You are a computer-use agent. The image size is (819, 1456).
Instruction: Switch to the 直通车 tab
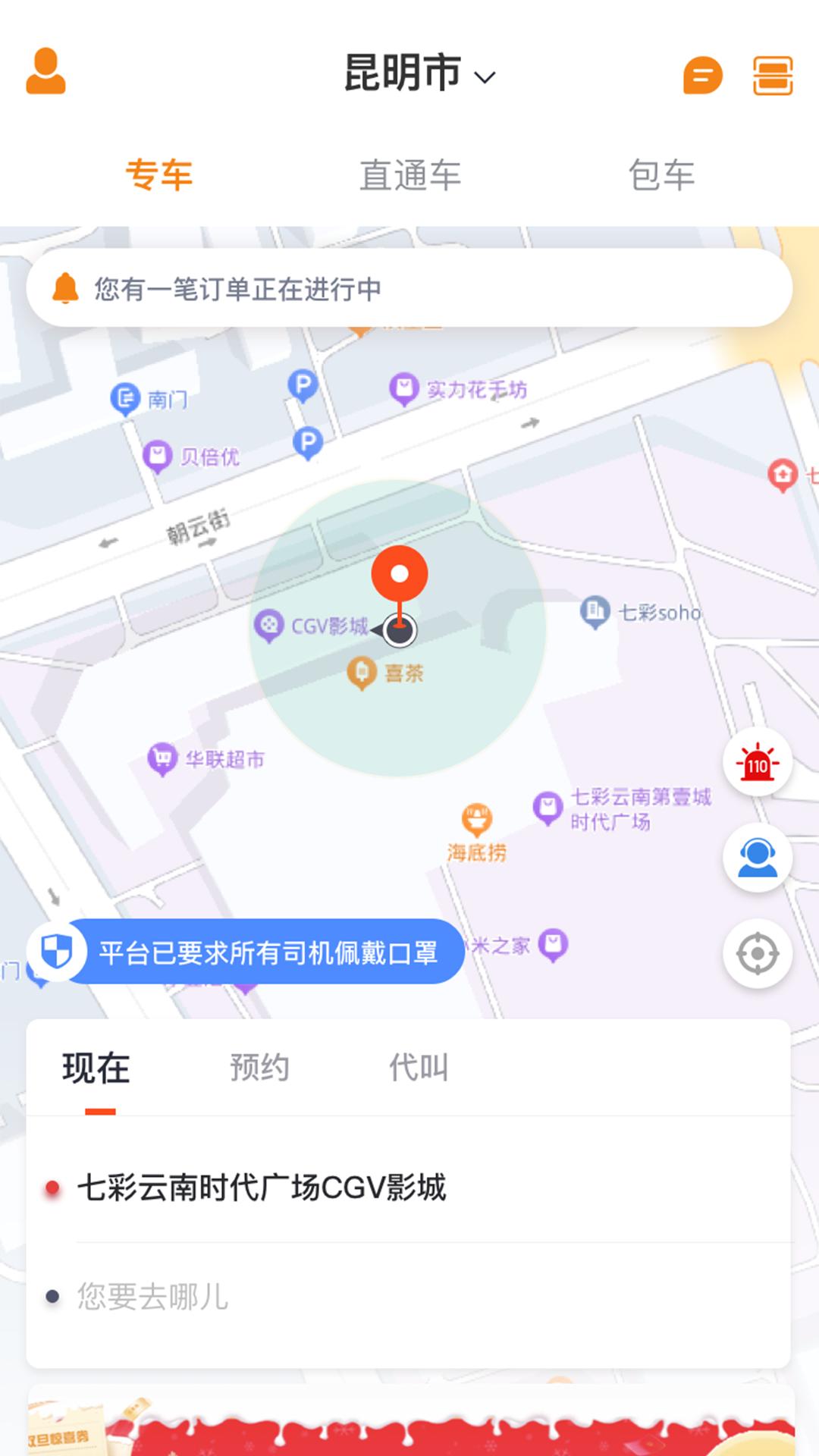(409, 176)
